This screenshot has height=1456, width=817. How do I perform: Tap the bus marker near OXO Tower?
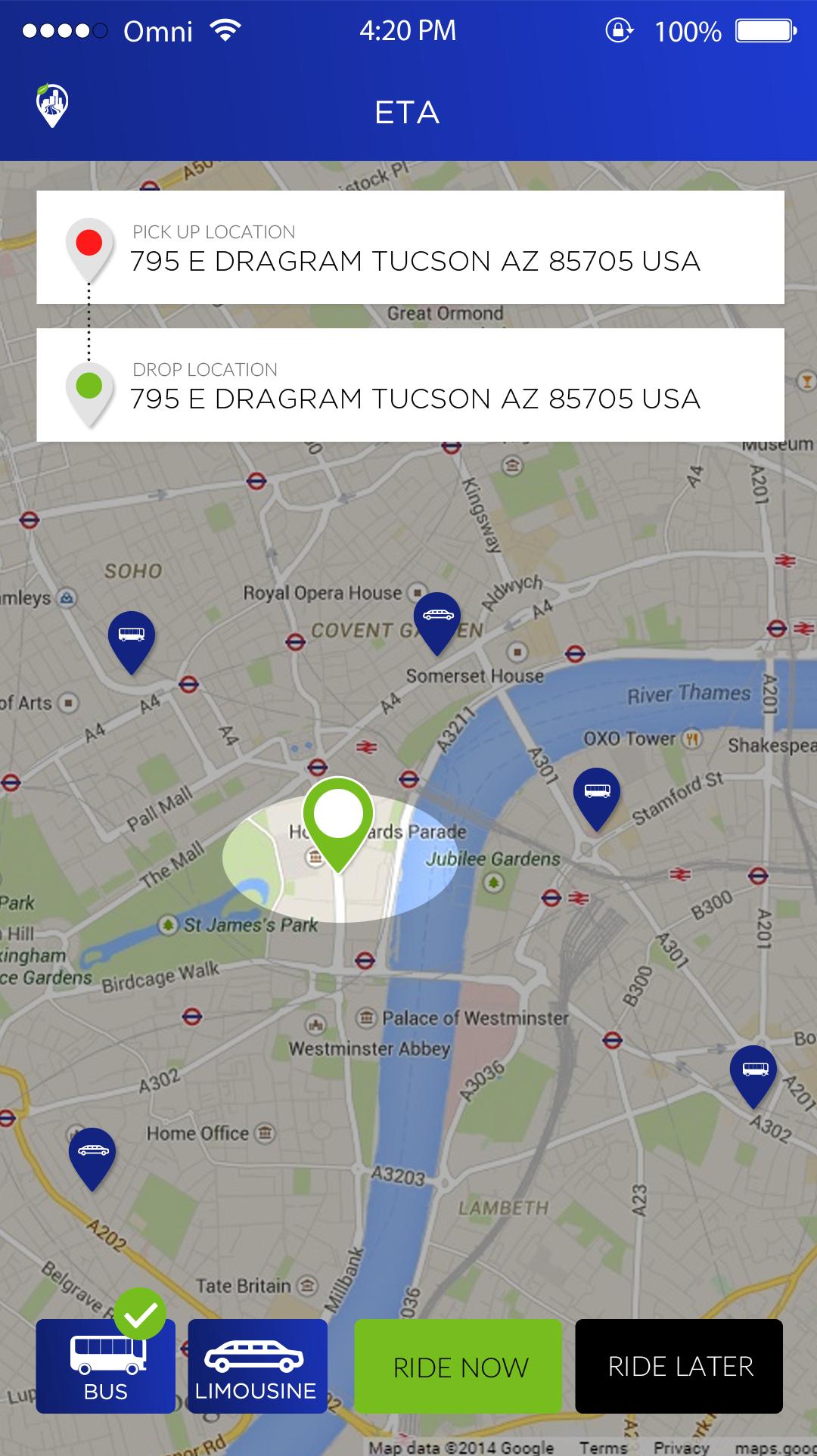pyautogui.click(x=597, y=793)
